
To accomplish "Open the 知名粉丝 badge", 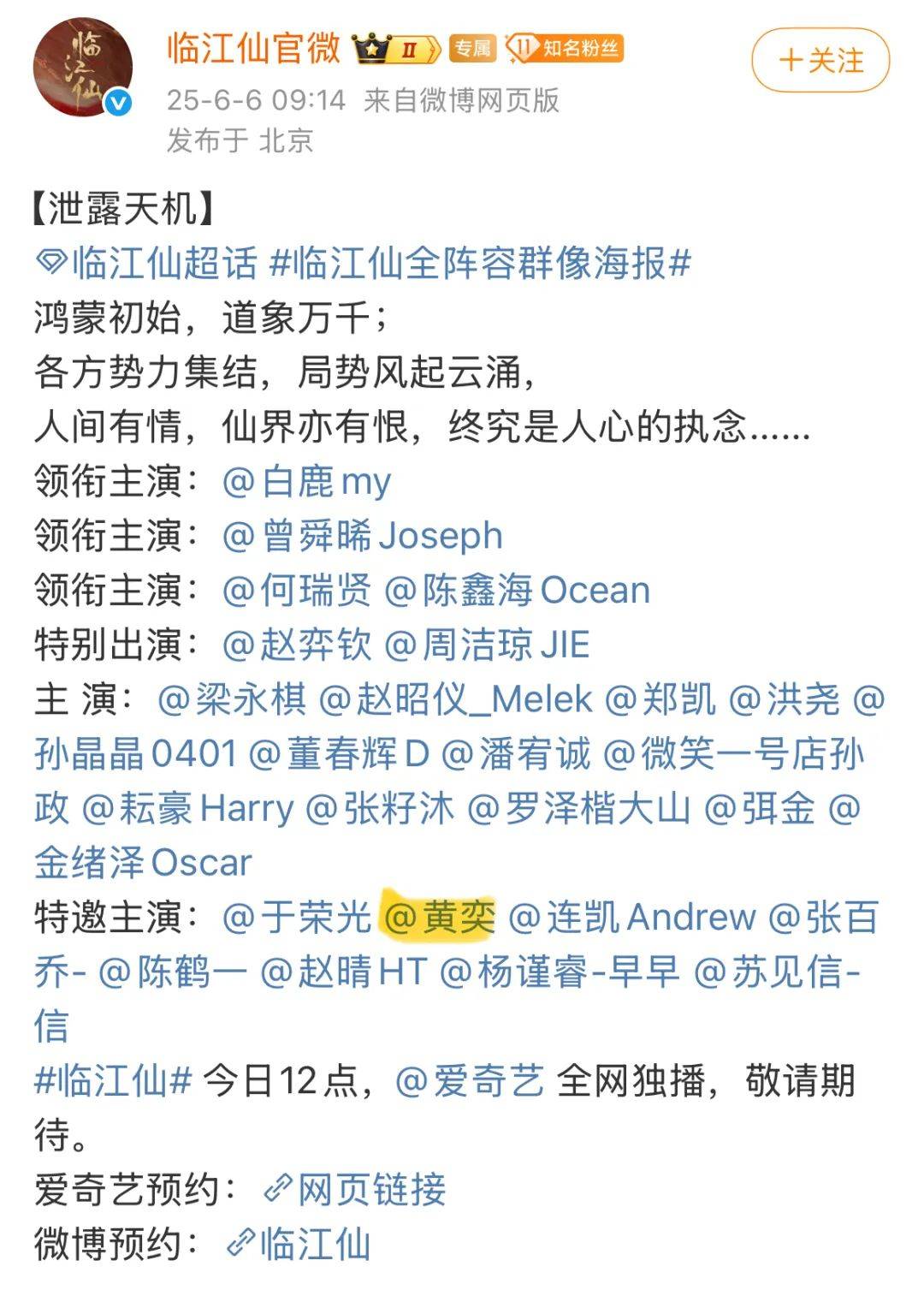I will click(x=566, y=49).
